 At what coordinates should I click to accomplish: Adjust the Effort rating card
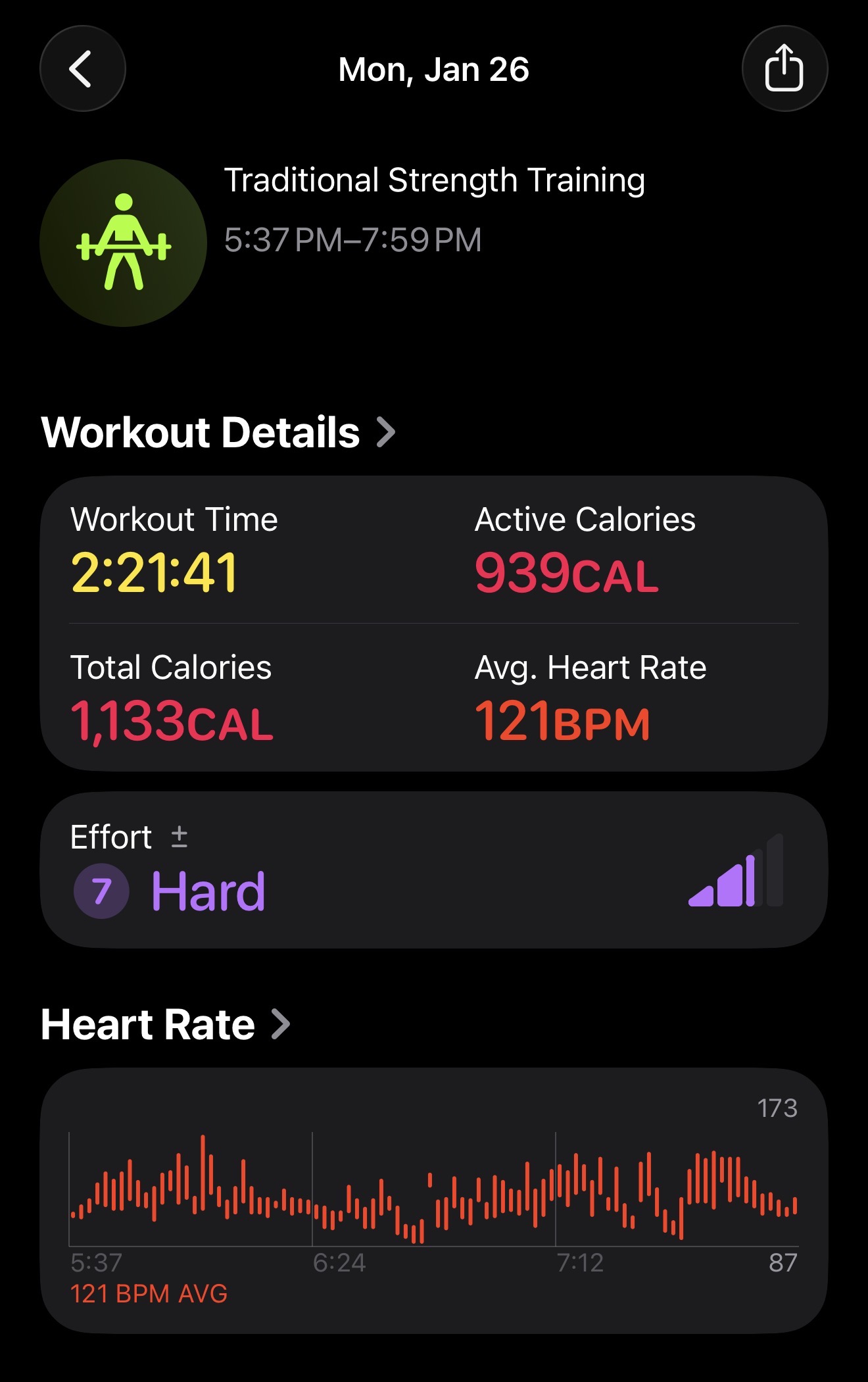(433, 870)
